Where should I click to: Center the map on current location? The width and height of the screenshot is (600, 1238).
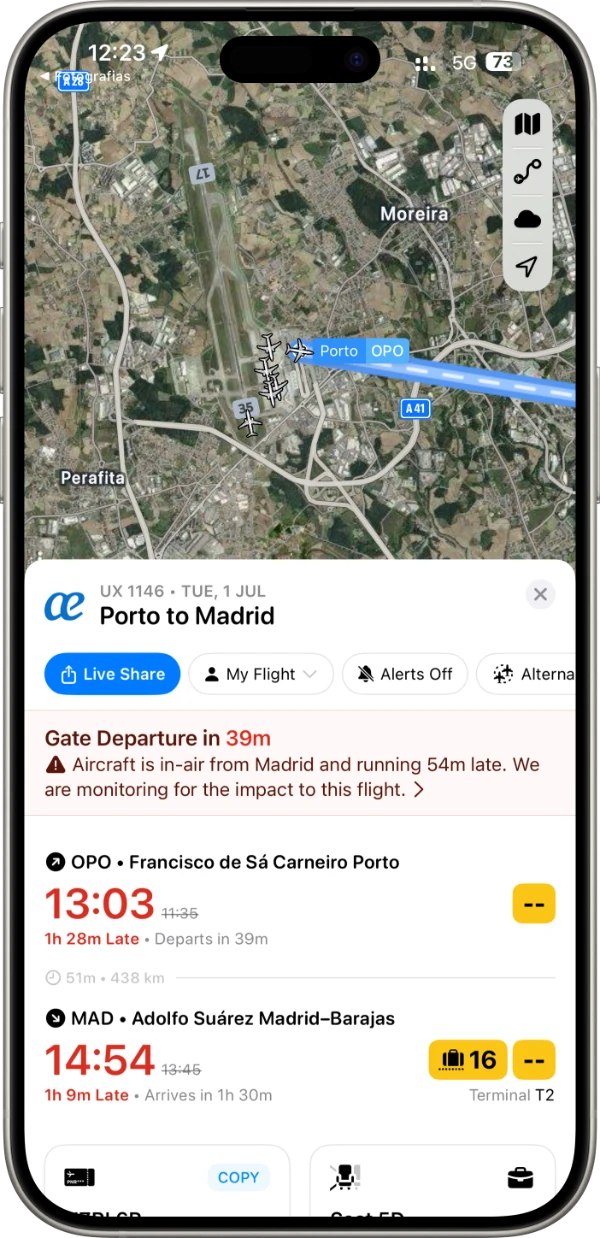(x=527, y=266)
